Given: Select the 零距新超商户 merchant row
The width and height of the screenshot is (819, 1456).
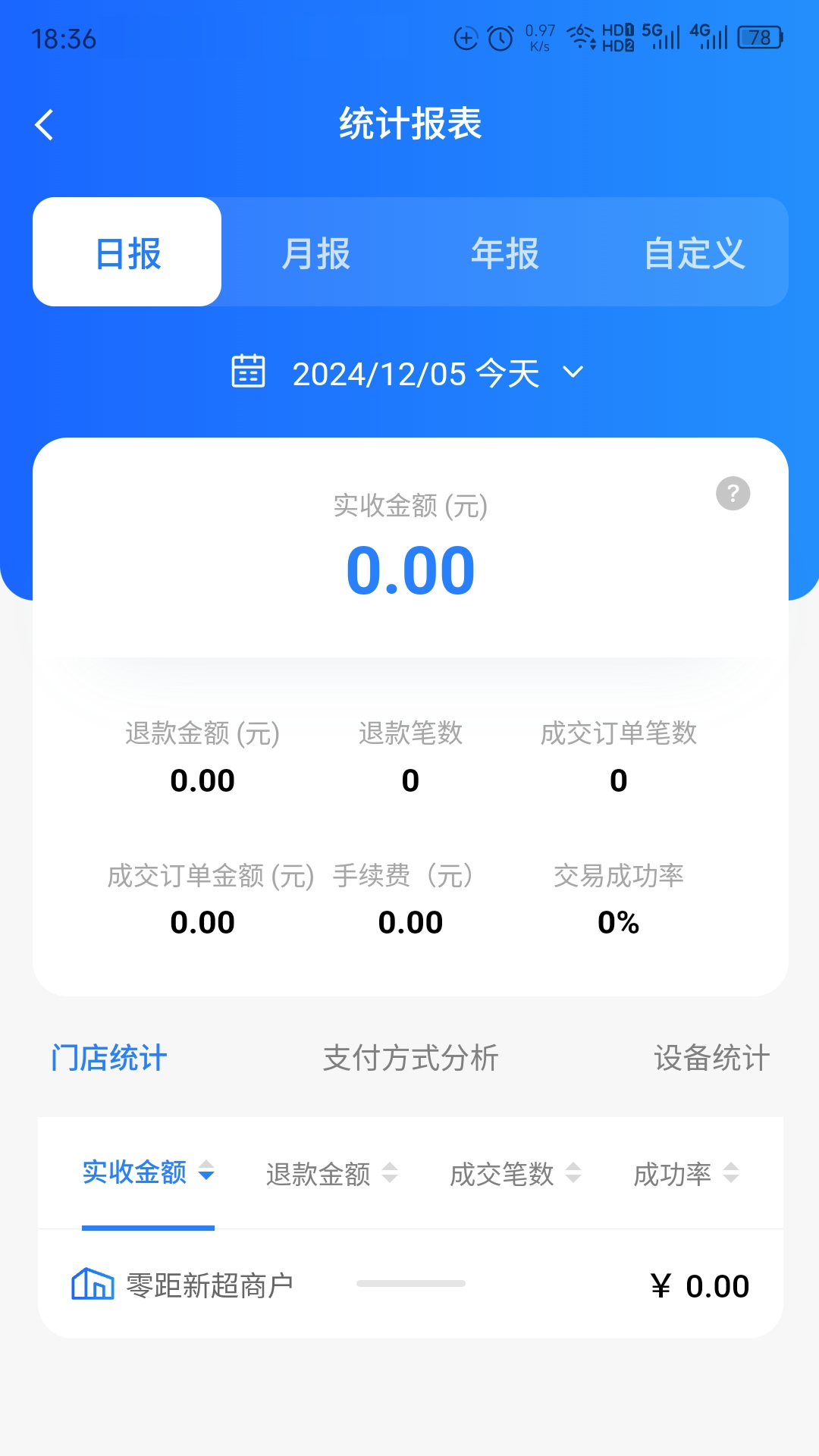Looking at the screenshot, I should [x=210, y=1284].
